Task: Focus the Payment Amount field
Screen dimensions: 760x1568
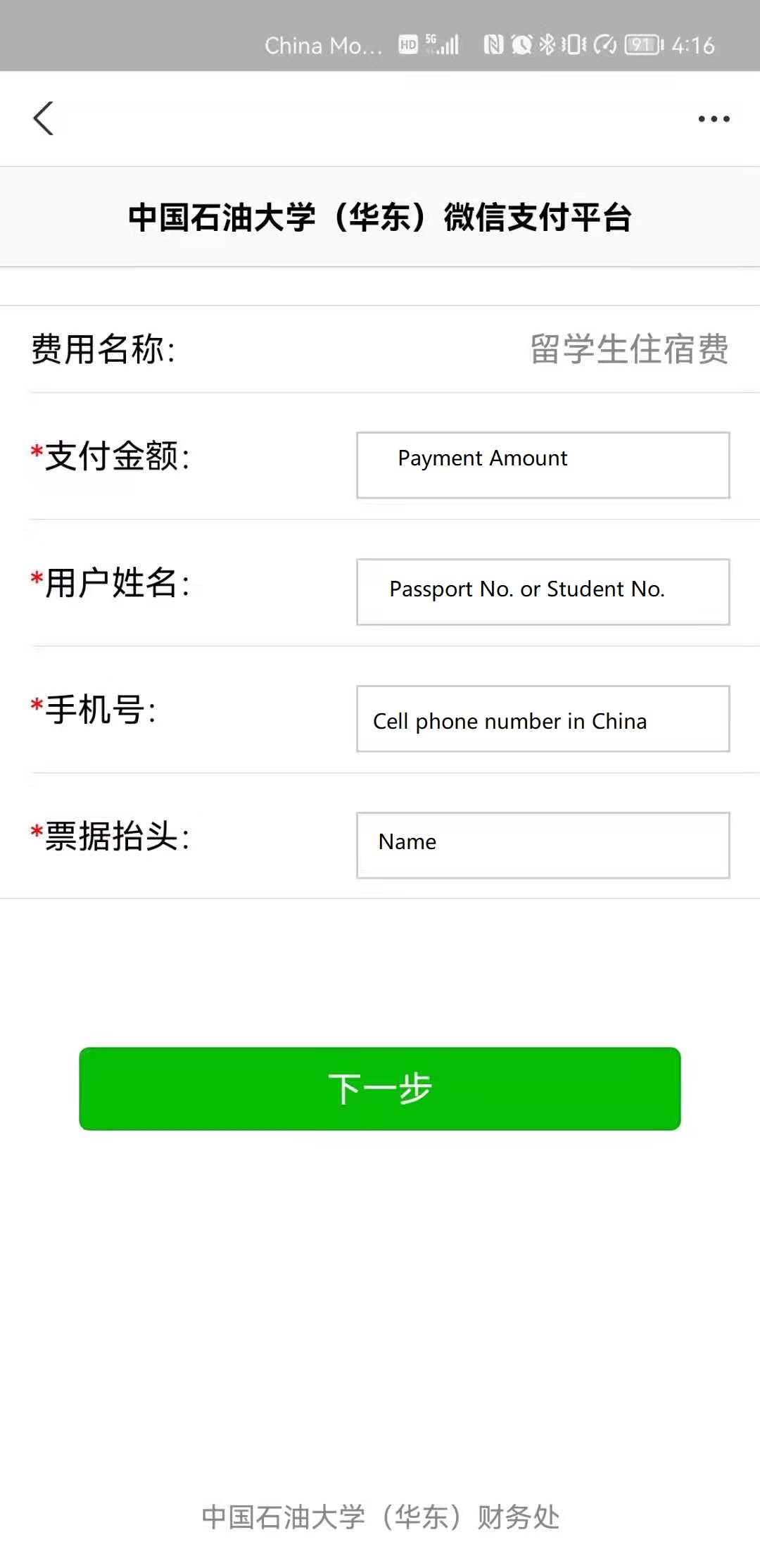Action: (x=543, y=465)
